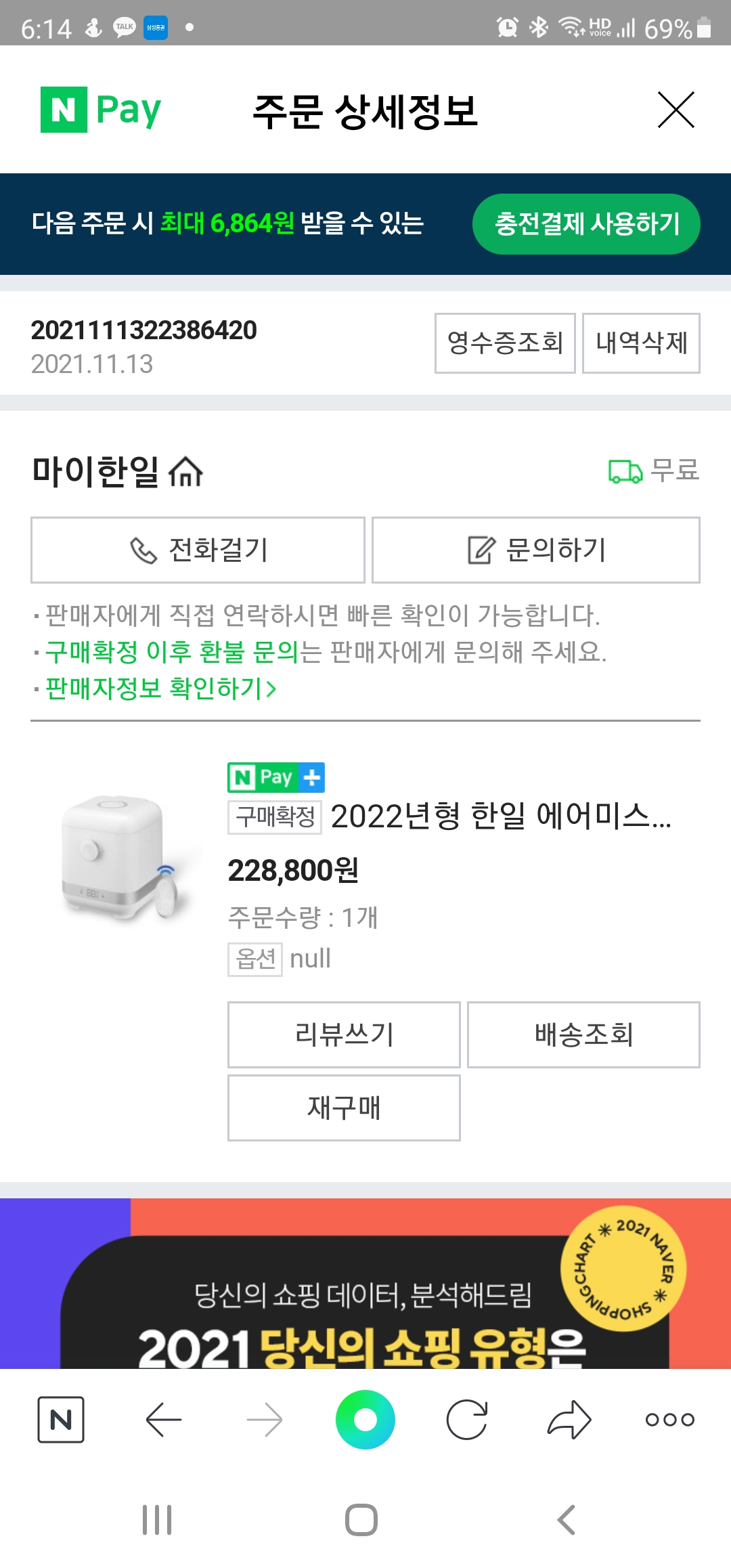Reload the page

(x=467, y=1419)
